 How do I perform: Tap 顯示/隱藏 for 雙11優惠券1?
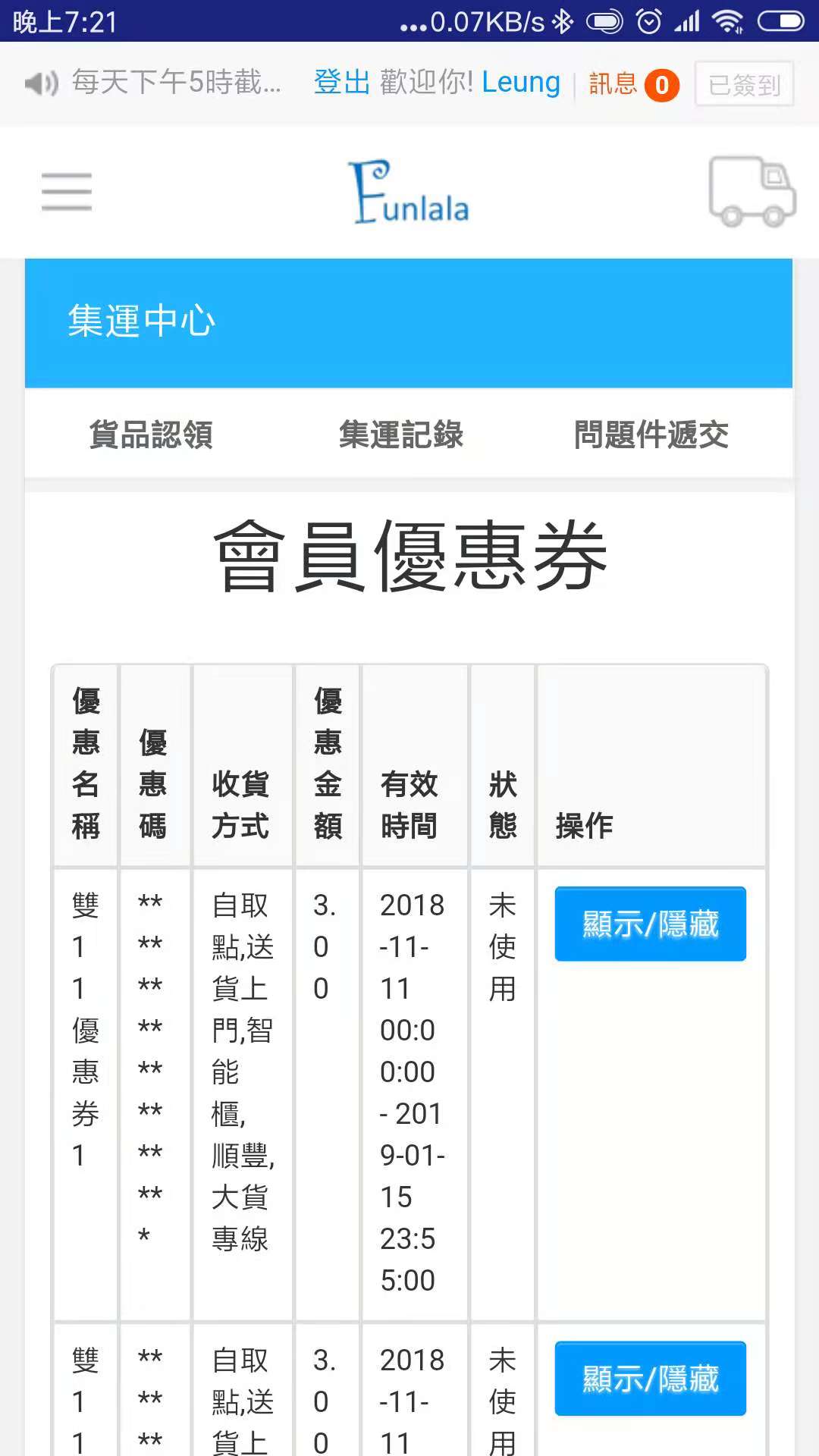[651, 924]
